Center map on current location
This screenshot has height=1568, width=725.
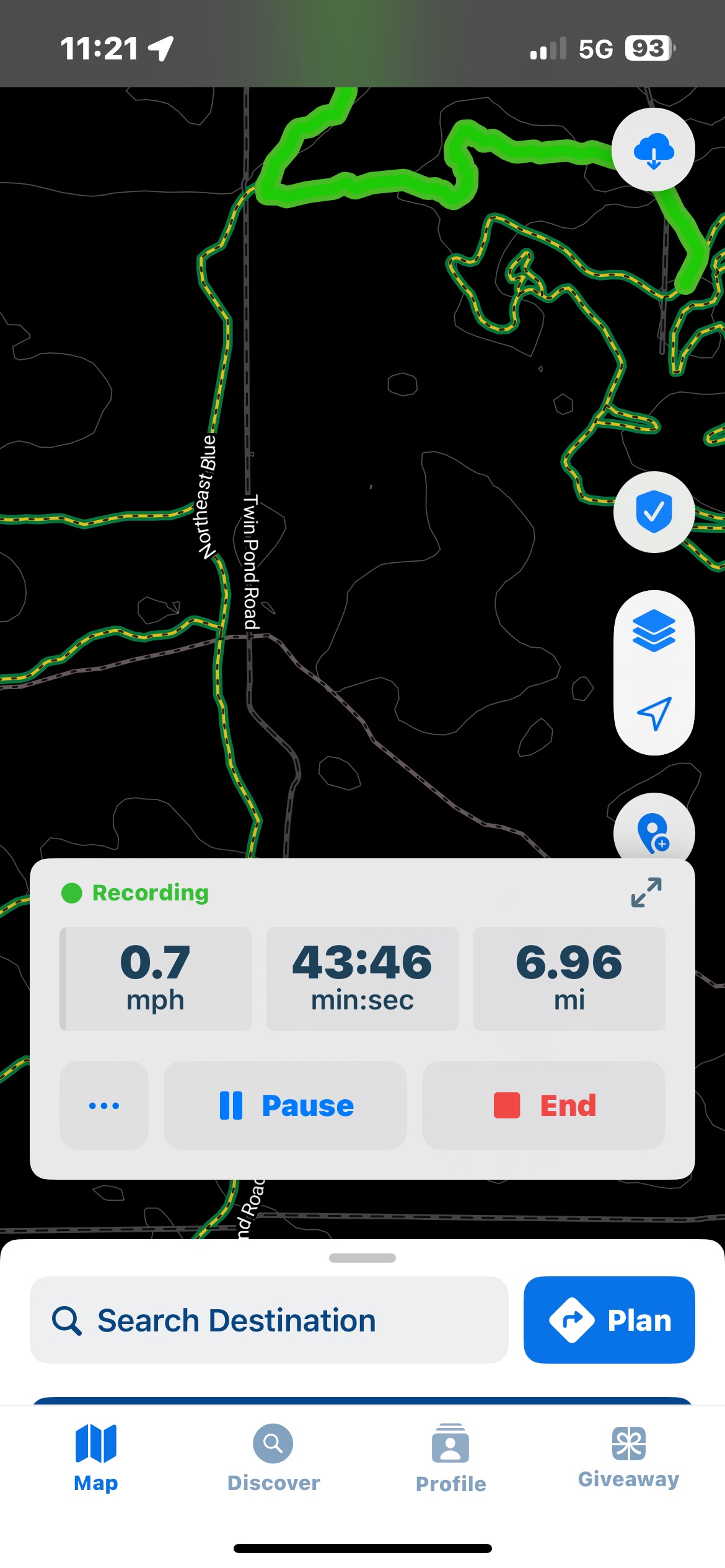coord(654,713)
